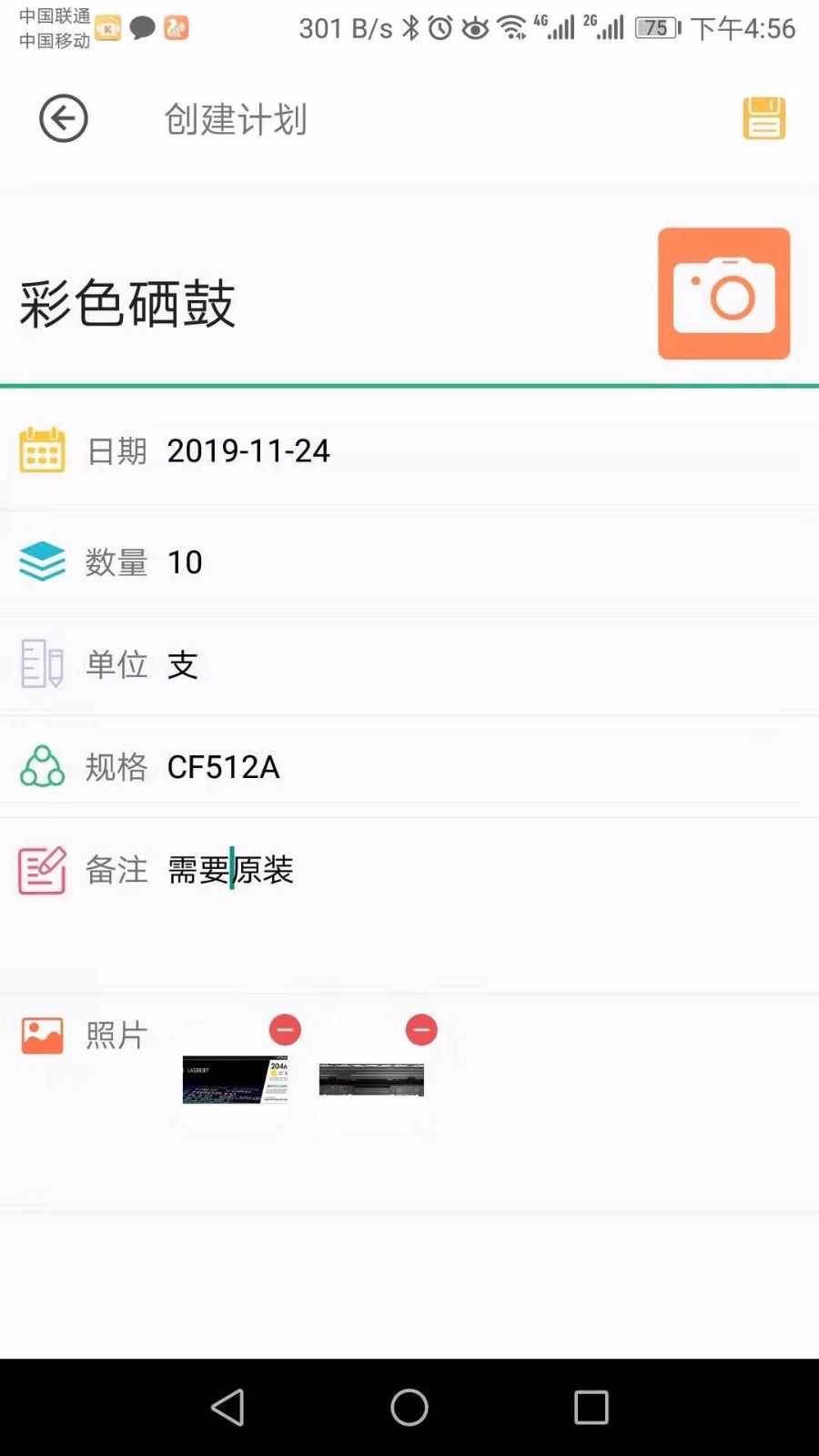Edit the quantity value 10
Image resolution: width=819 pixels, height=1456 pixels.
185,561
